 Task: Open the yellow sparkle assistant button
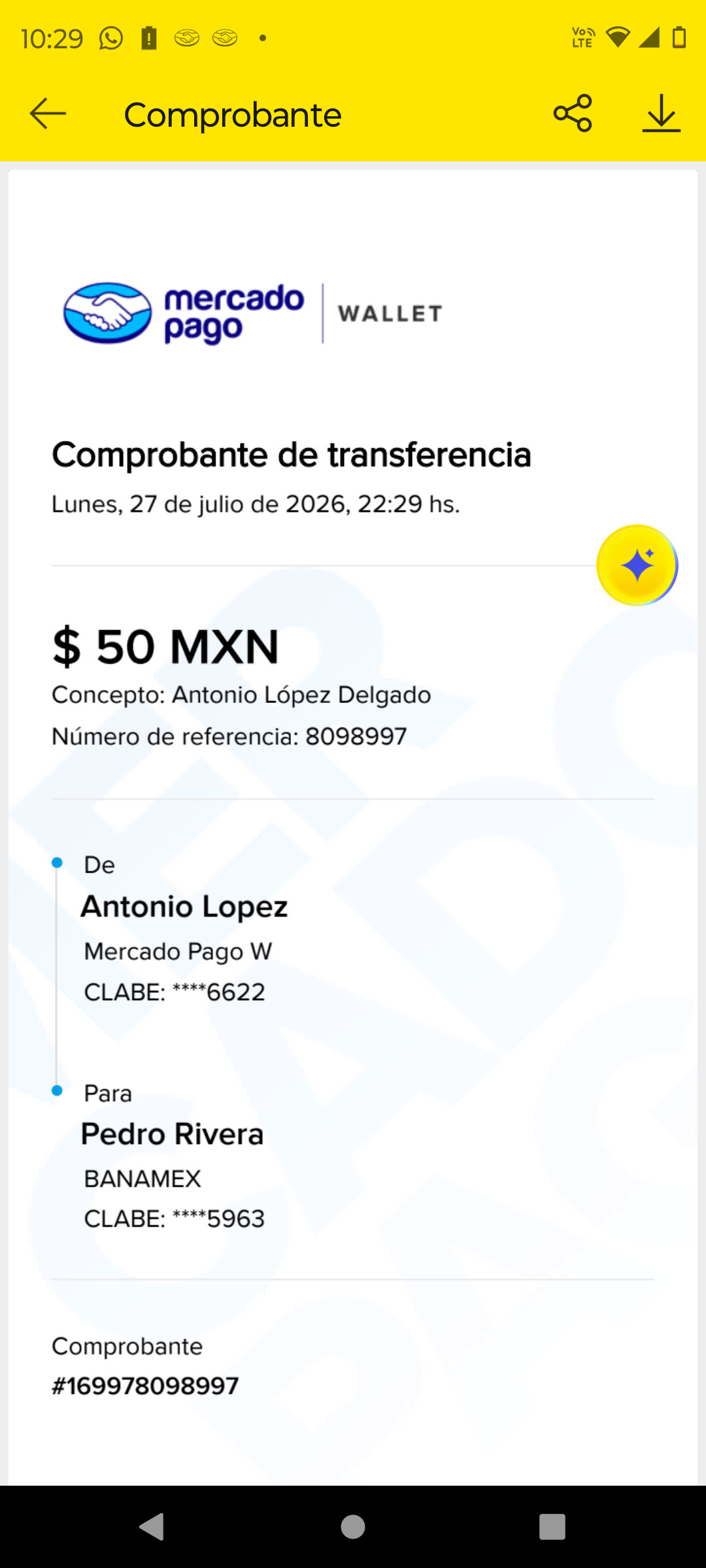[637, 565]
